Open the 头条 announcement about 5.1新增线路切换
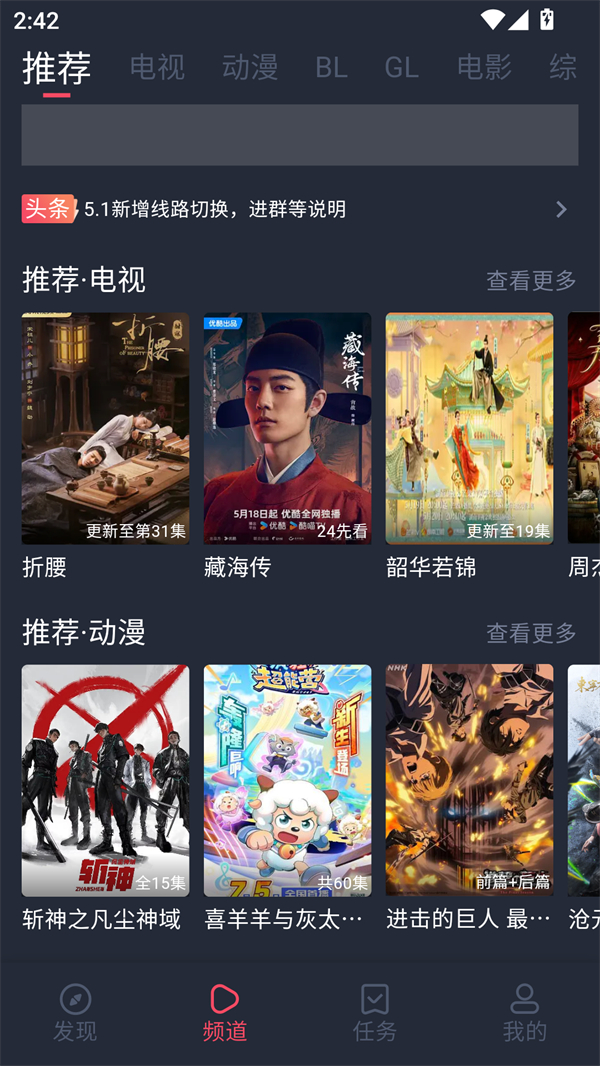The width and height of the screenshot is (600, 1066). click(290, 209)
